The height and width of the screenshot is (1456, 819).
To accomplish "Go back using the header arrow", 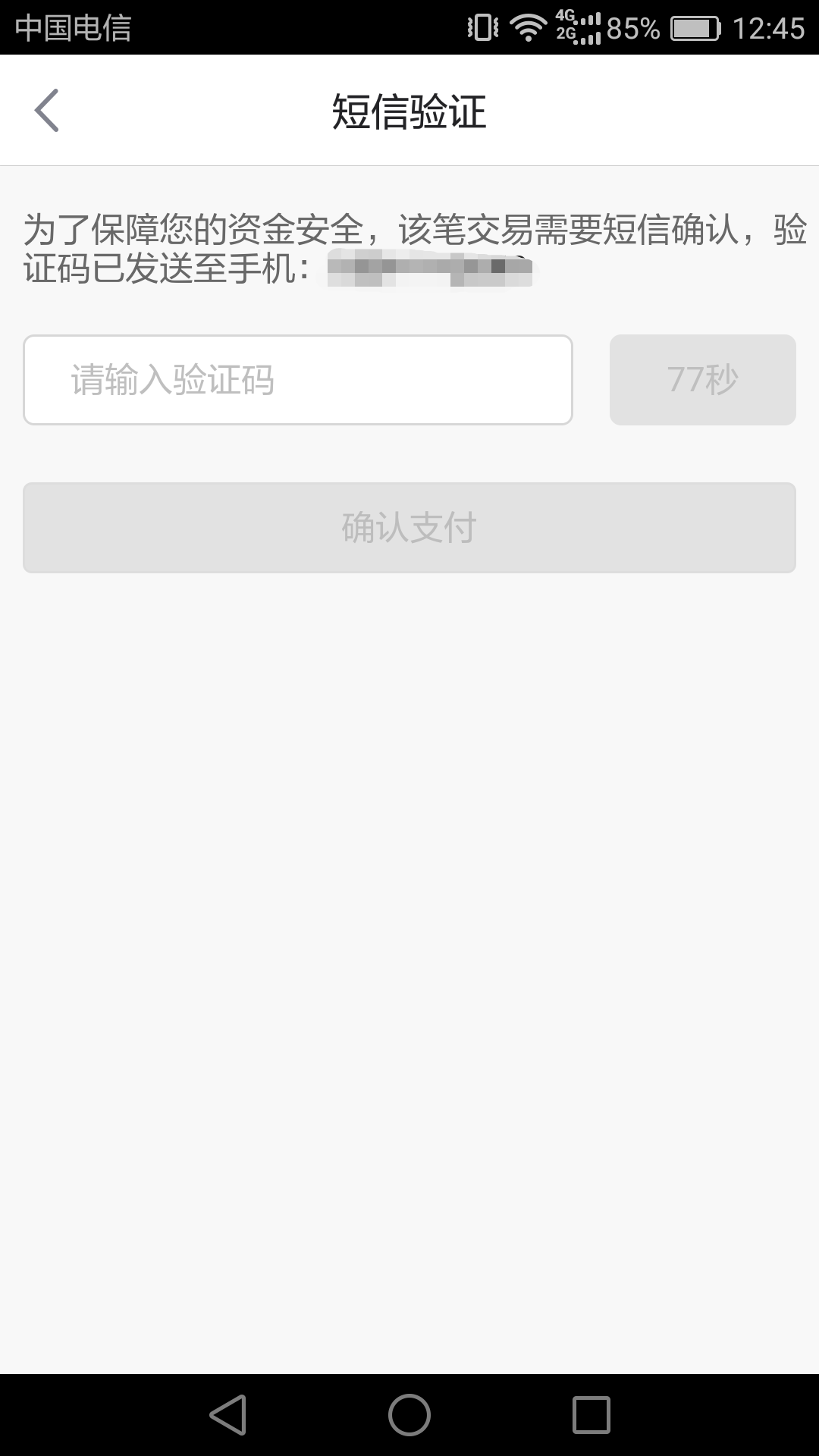I will [47, 111].
